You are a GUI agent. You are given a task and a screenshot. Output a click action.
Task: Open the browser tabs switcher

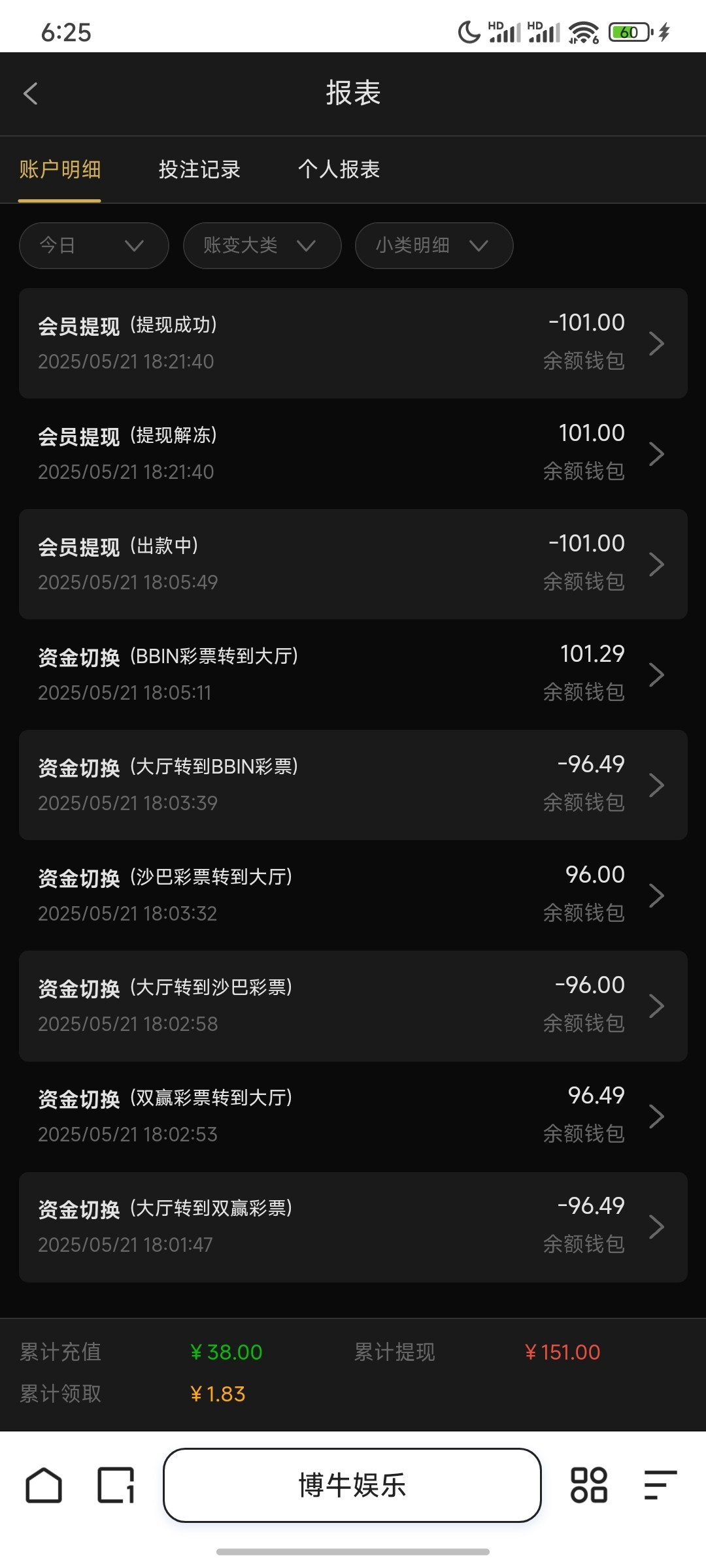tap(116, 1485)
